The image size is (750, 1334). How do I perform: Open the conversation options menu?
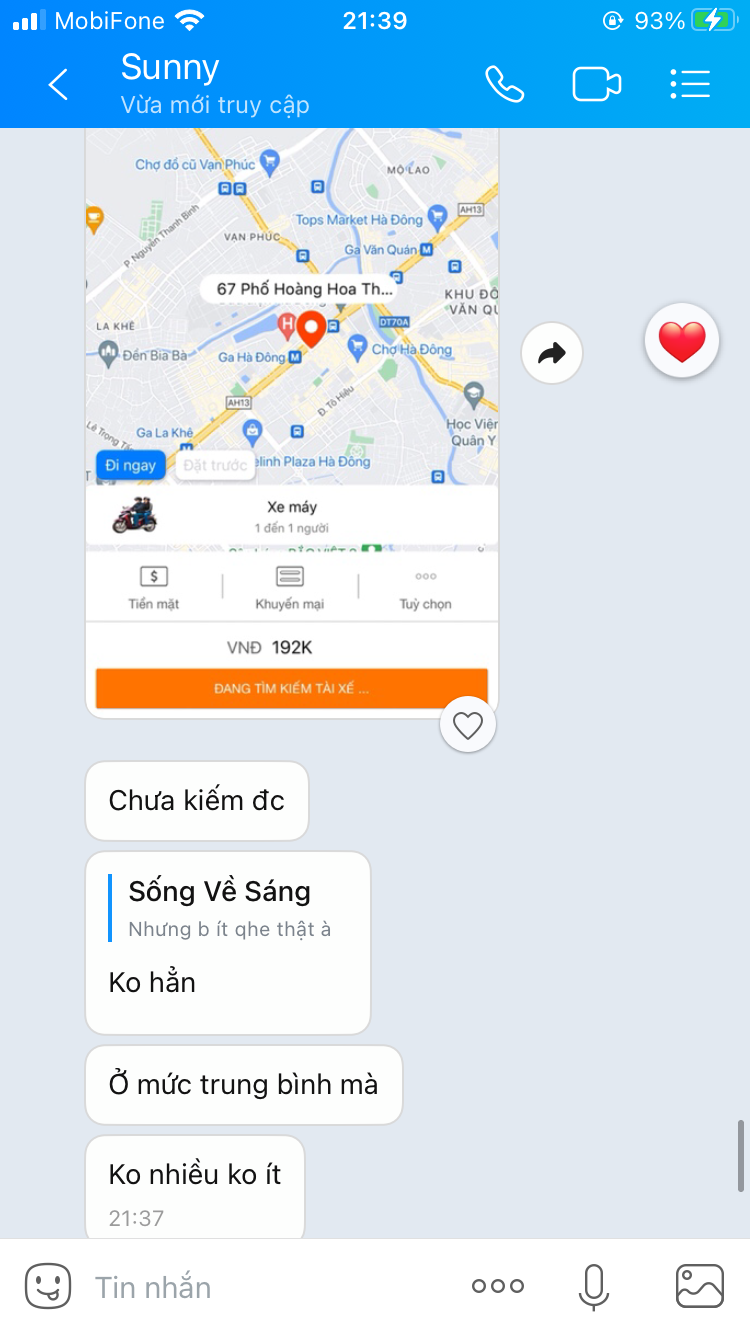pyautogui.click(x=690, y=85)
